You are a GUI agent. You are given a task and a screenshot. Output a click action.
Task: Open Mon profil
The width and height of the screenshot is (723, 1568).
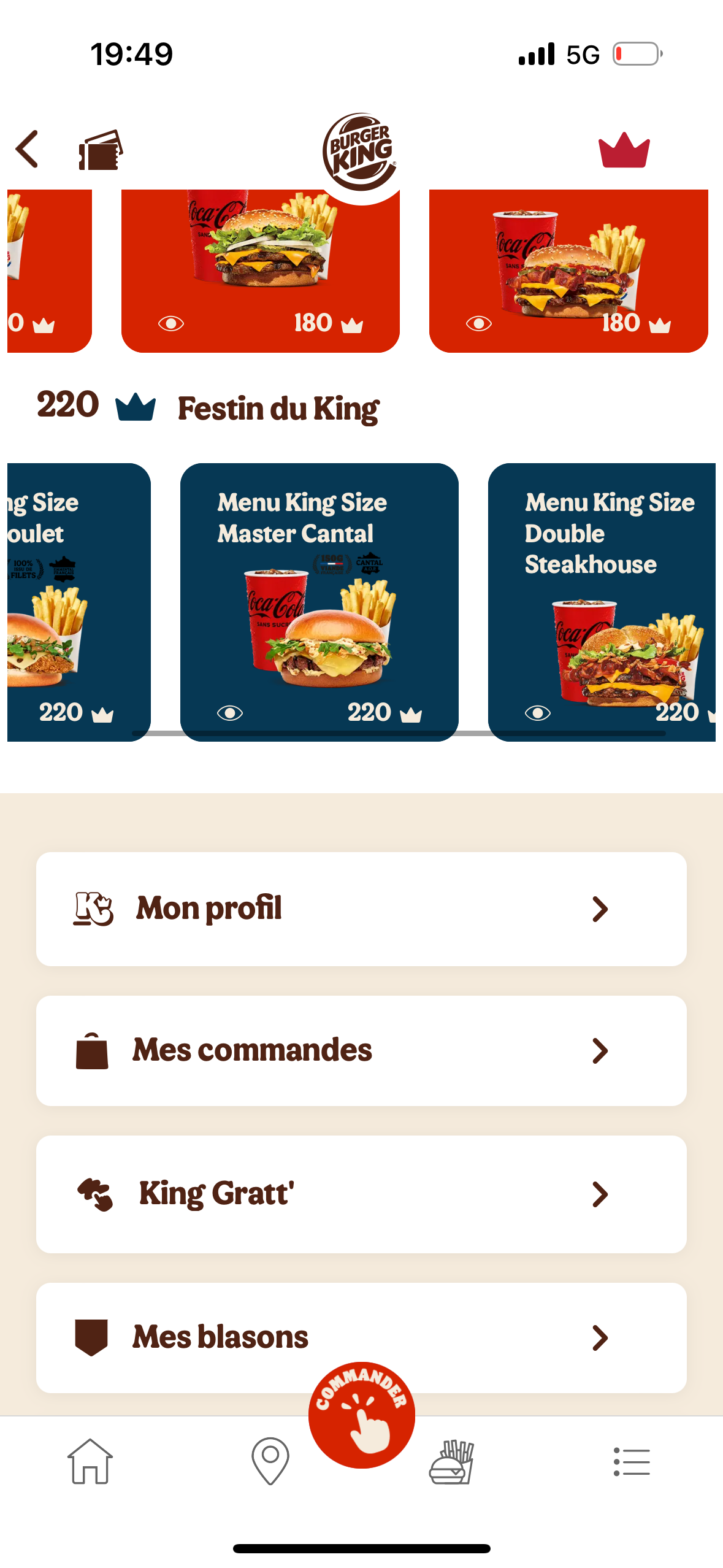pos(361,909)
